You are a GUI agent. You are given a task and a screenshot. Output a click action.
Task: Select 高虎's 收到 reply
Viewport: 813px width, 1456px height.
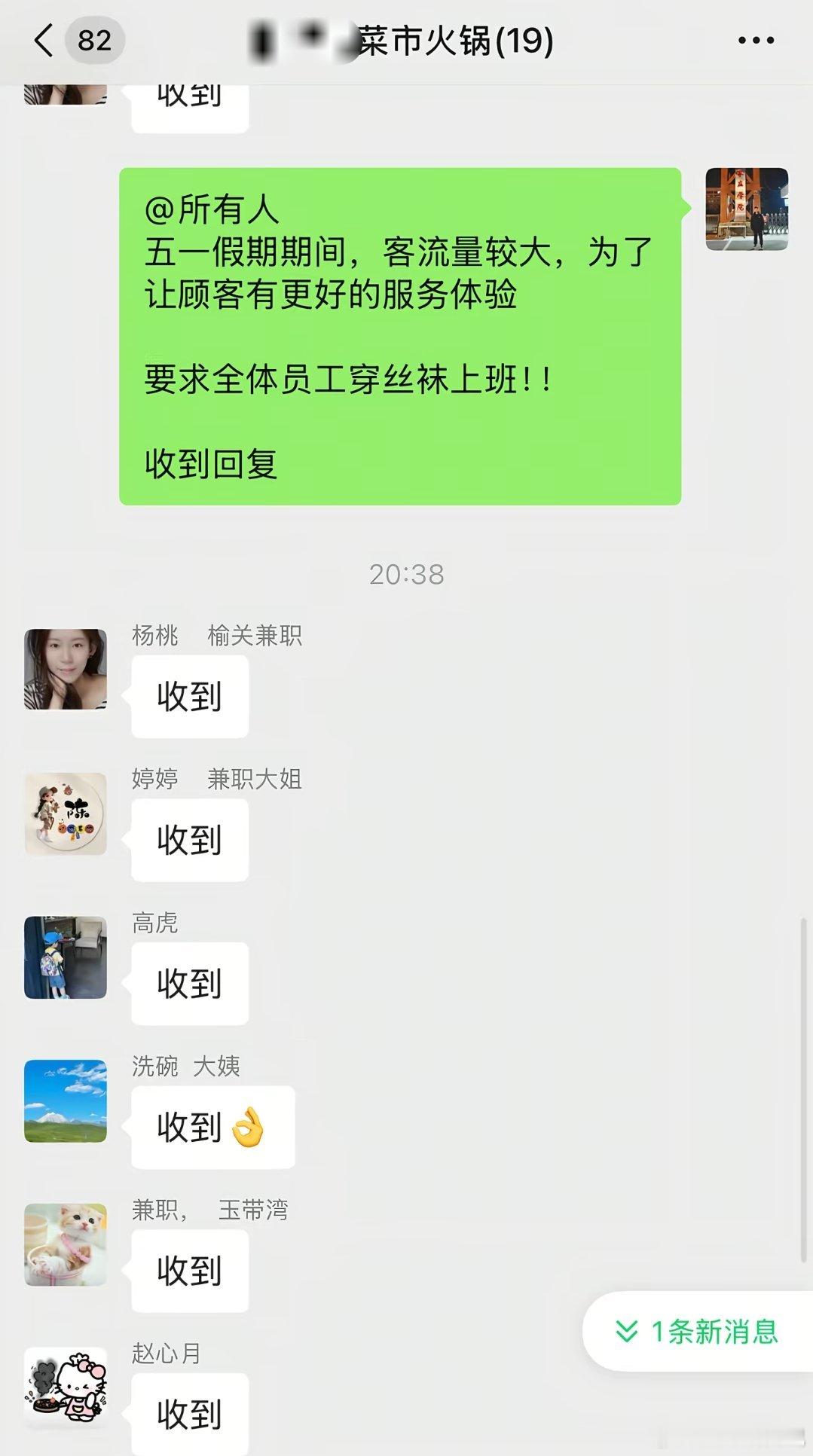(189, 983)
